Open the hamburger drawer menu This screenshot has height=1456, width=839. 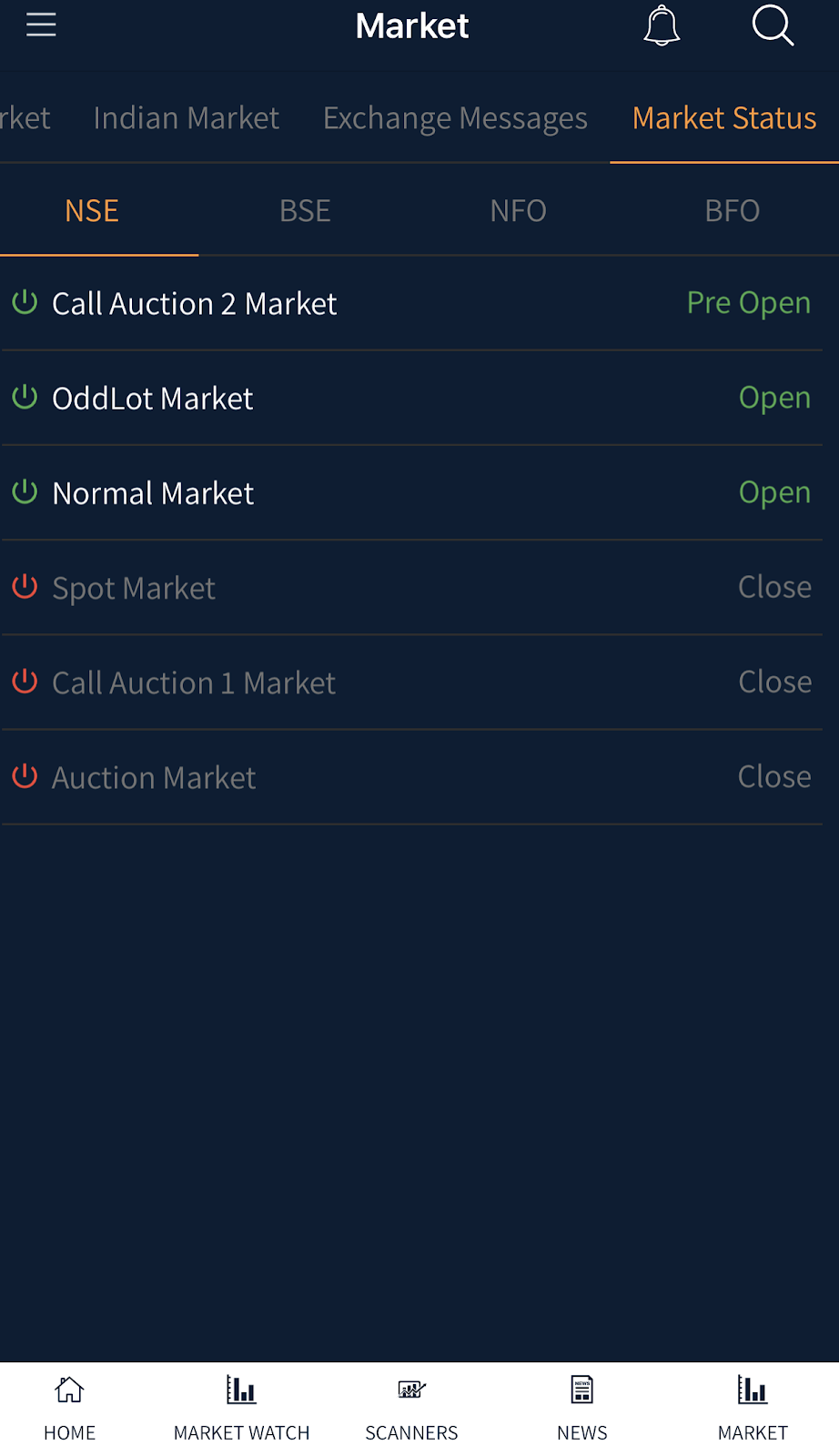(x=41, y=25)
